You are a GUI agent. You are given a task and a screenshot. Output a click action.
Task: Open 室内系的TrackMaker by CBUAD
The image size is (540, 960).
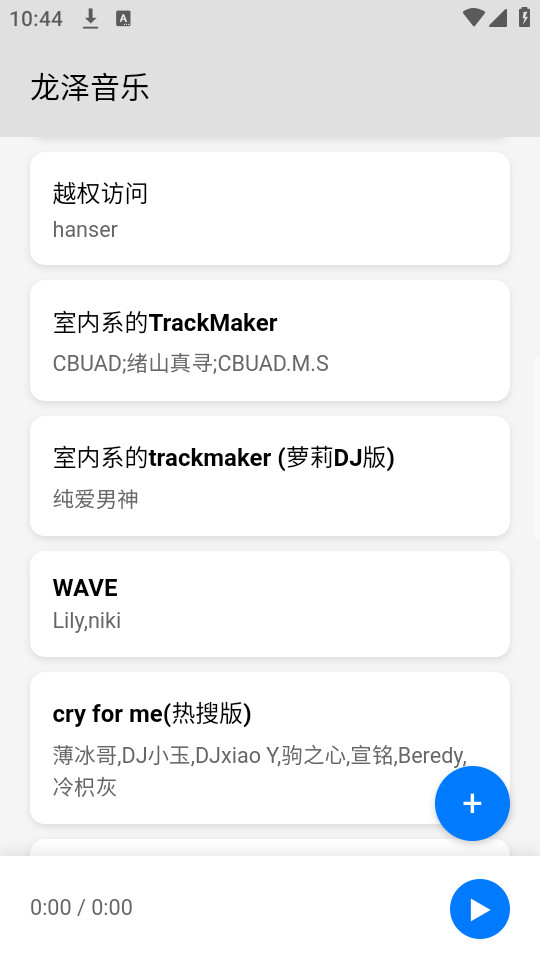pyautogui.click(x=269, y=340)
